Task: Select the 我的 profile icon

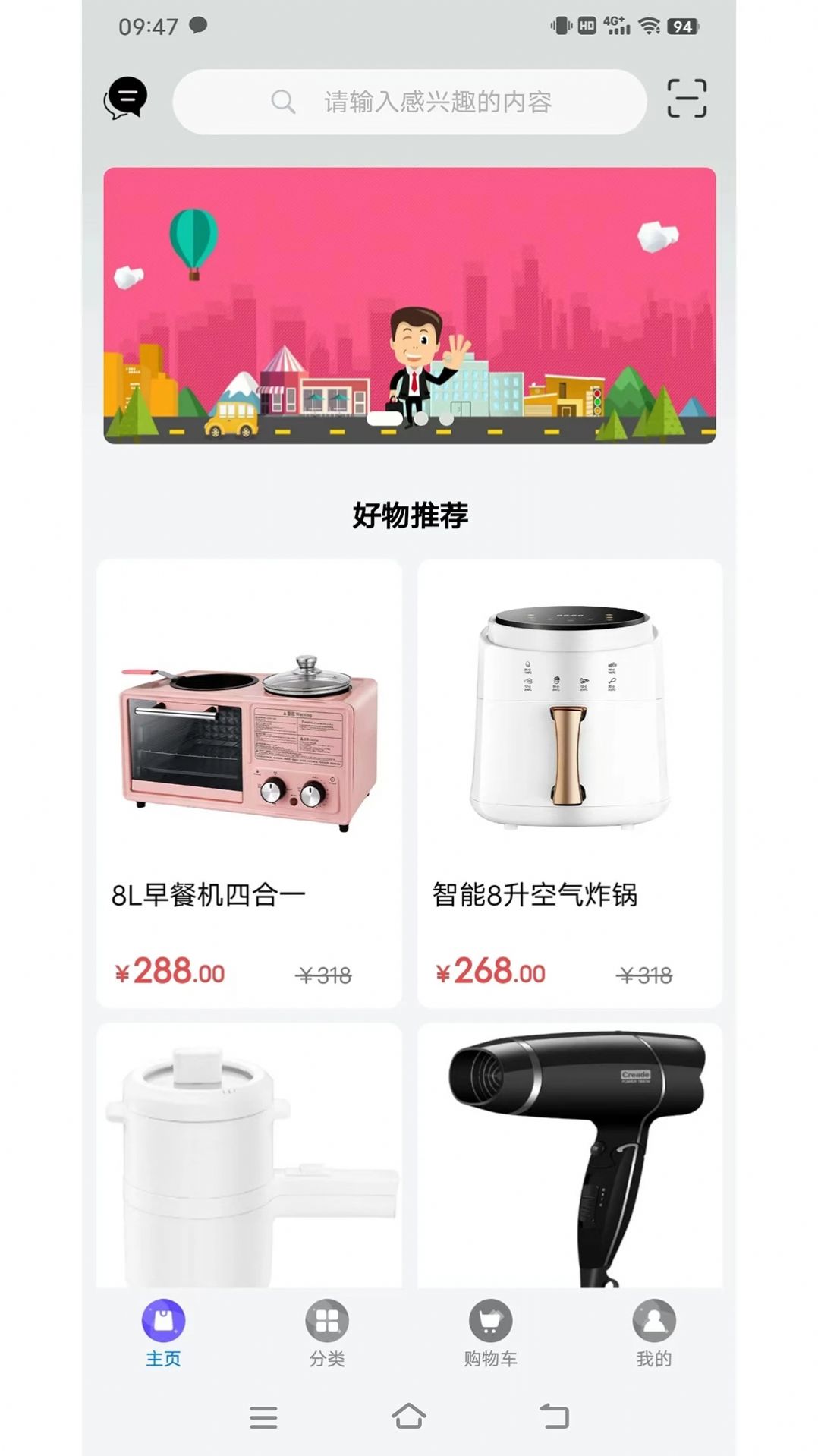Action: click(653, 1319)
